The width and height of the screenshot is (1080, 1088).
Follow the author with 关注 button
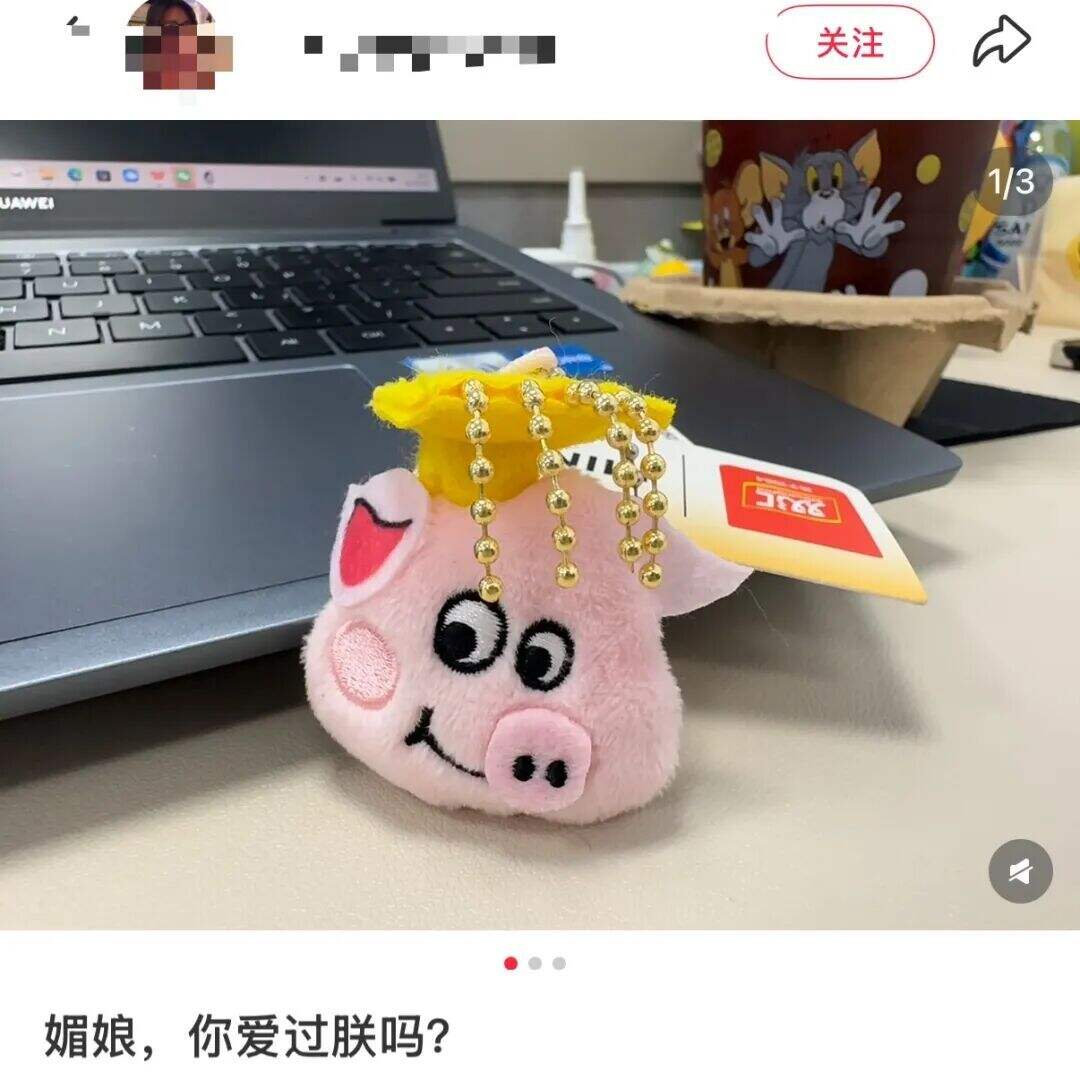(x=850, y=43)
